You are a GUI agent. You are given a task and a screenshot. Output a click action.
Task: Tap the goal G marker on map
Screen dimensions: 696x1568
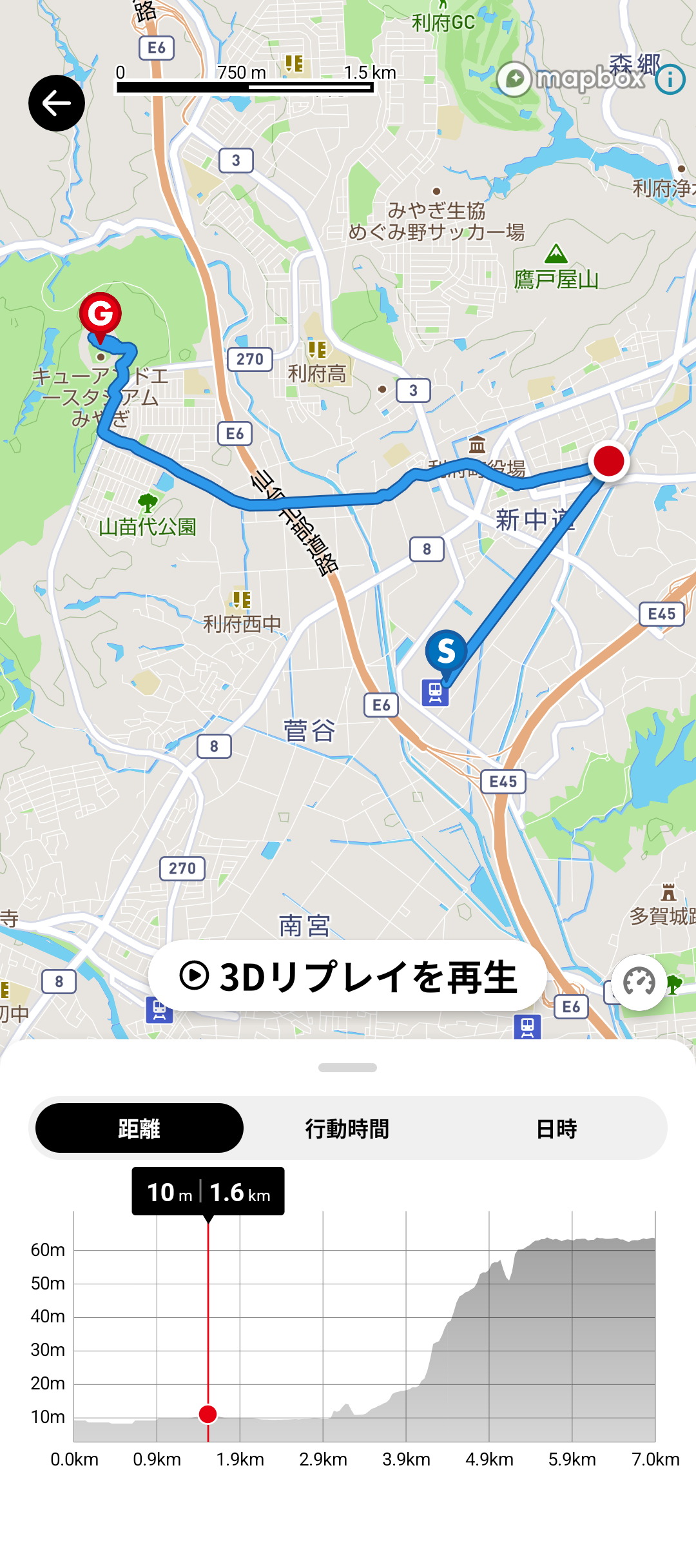[x=101, y=315]
